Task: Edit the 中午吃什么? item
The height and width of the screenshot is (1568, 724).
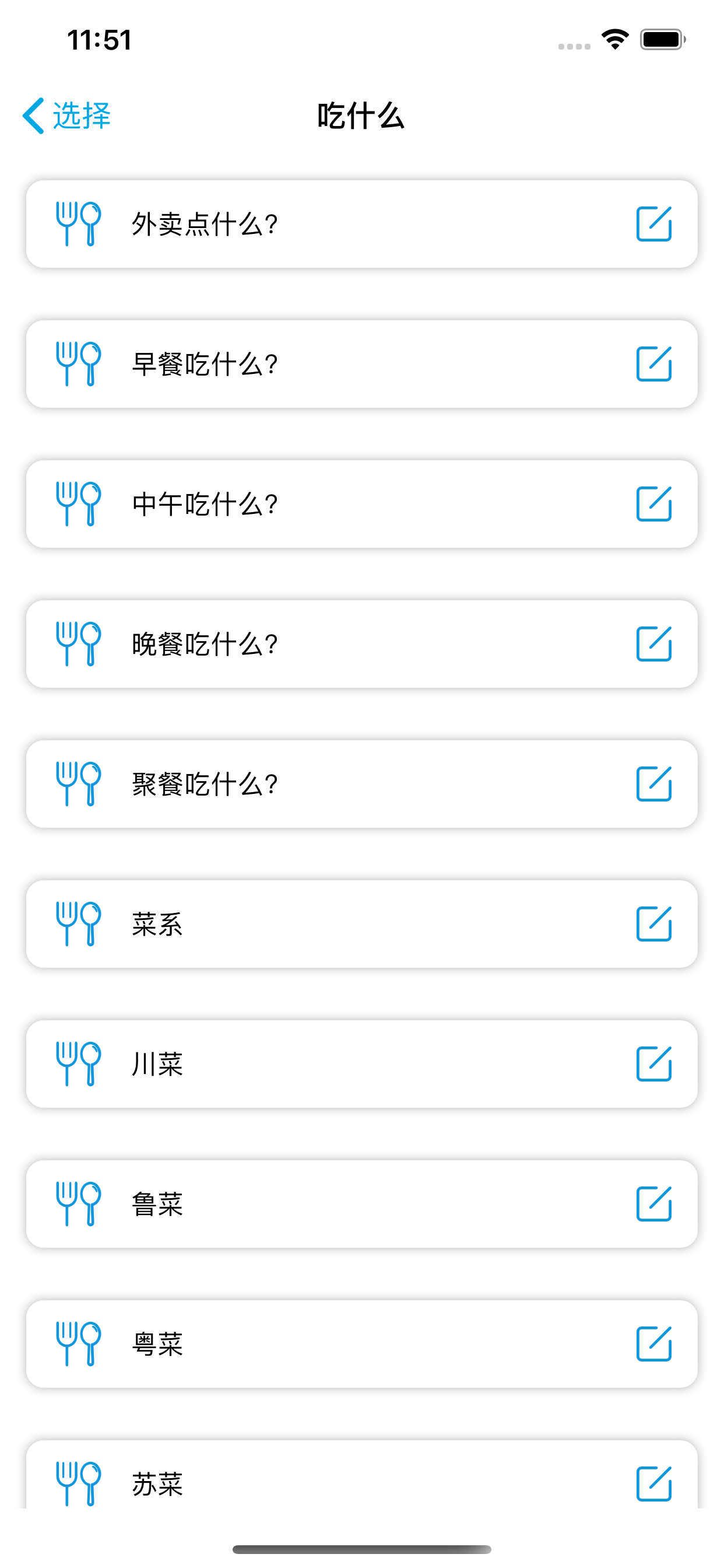Action: pyautogui.click(x=654, y=504)
